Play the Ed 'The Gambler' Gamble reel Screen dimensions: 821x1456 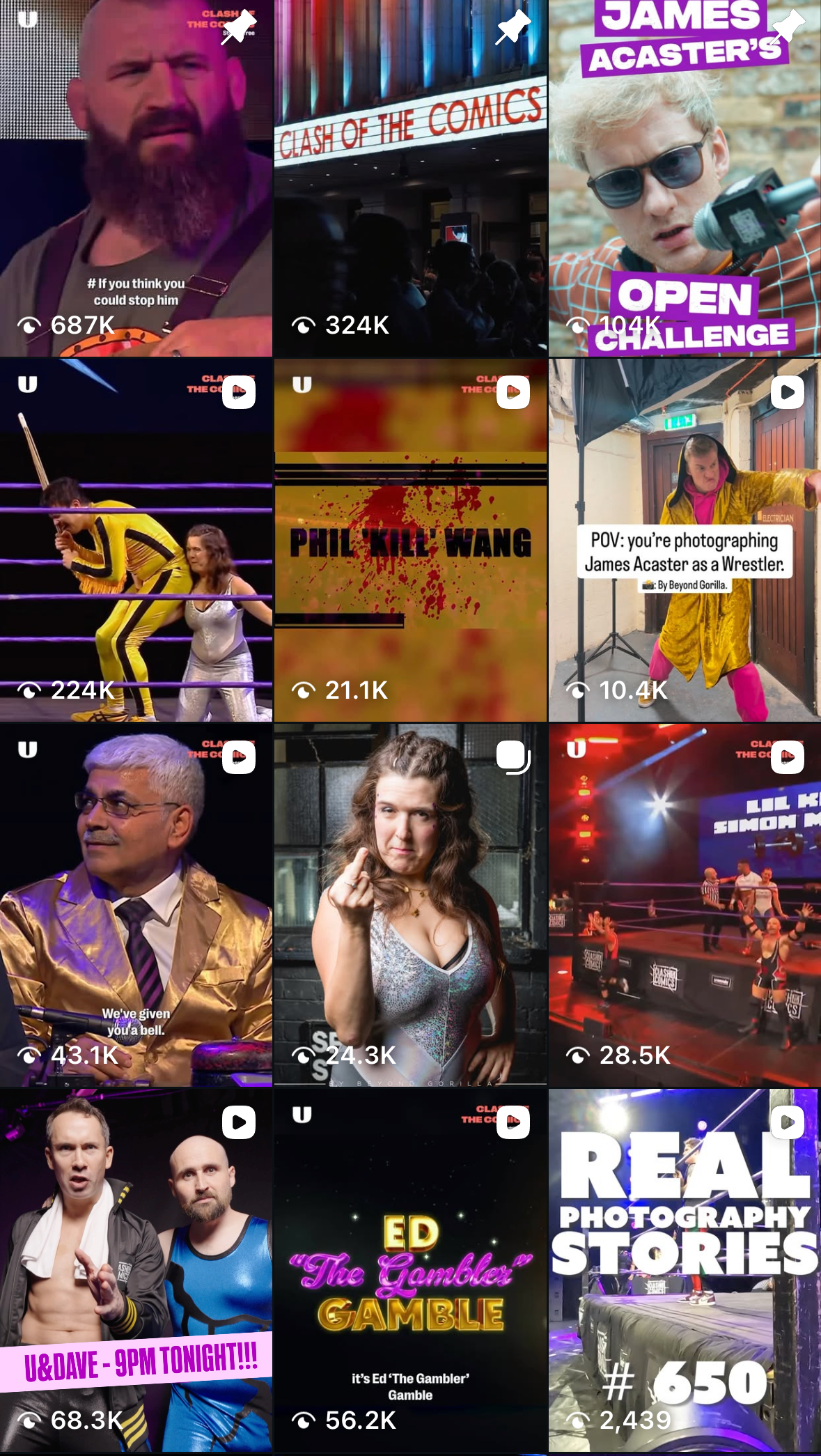click(410, 1271)
